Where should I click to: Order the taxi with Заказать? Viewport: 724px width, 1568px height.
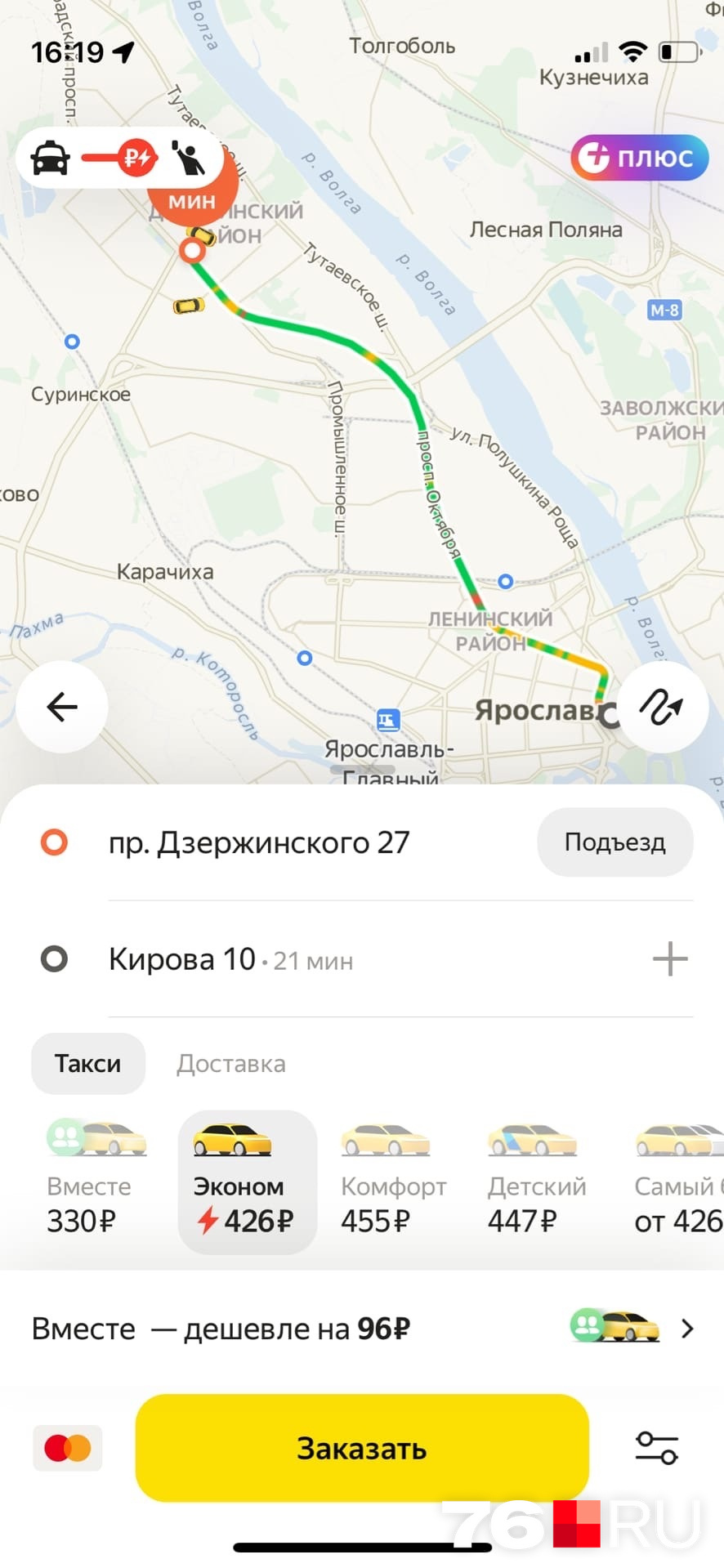click(361, 1448)
